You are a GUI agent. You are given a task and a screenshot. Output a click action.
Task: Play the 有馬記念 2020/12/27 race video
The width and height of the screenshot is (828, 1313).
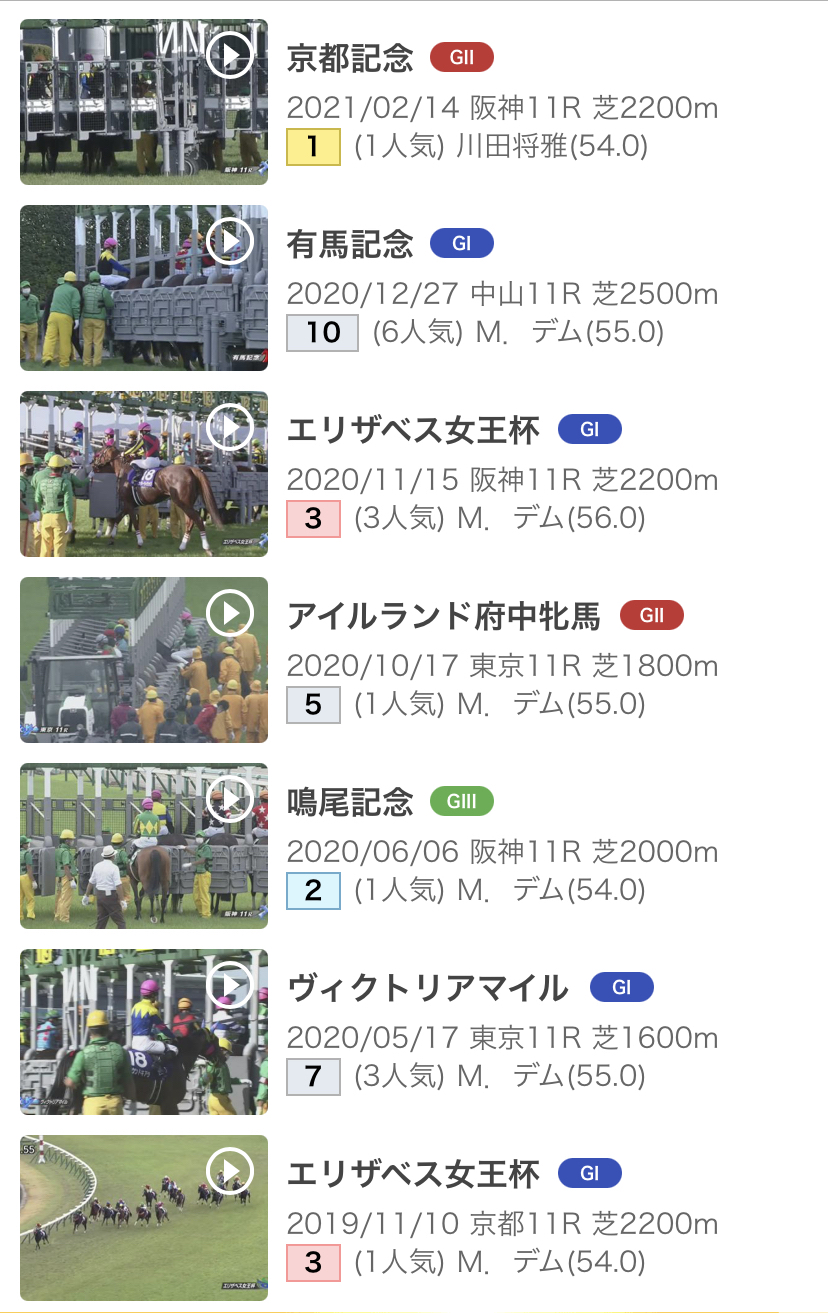[x=230, y=242]
